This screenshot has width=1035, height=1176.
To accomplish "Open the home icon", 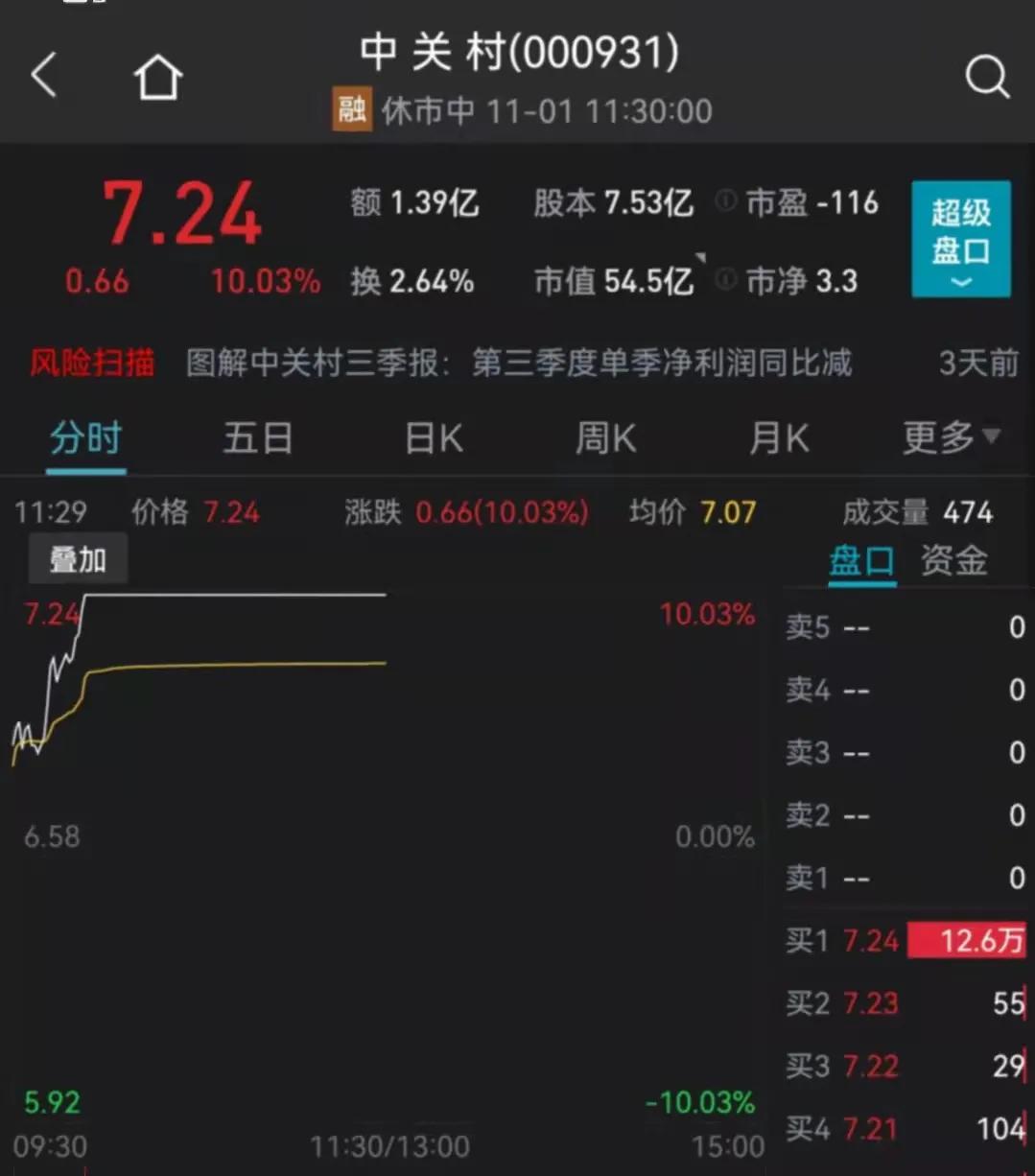I will pos(158,77).
